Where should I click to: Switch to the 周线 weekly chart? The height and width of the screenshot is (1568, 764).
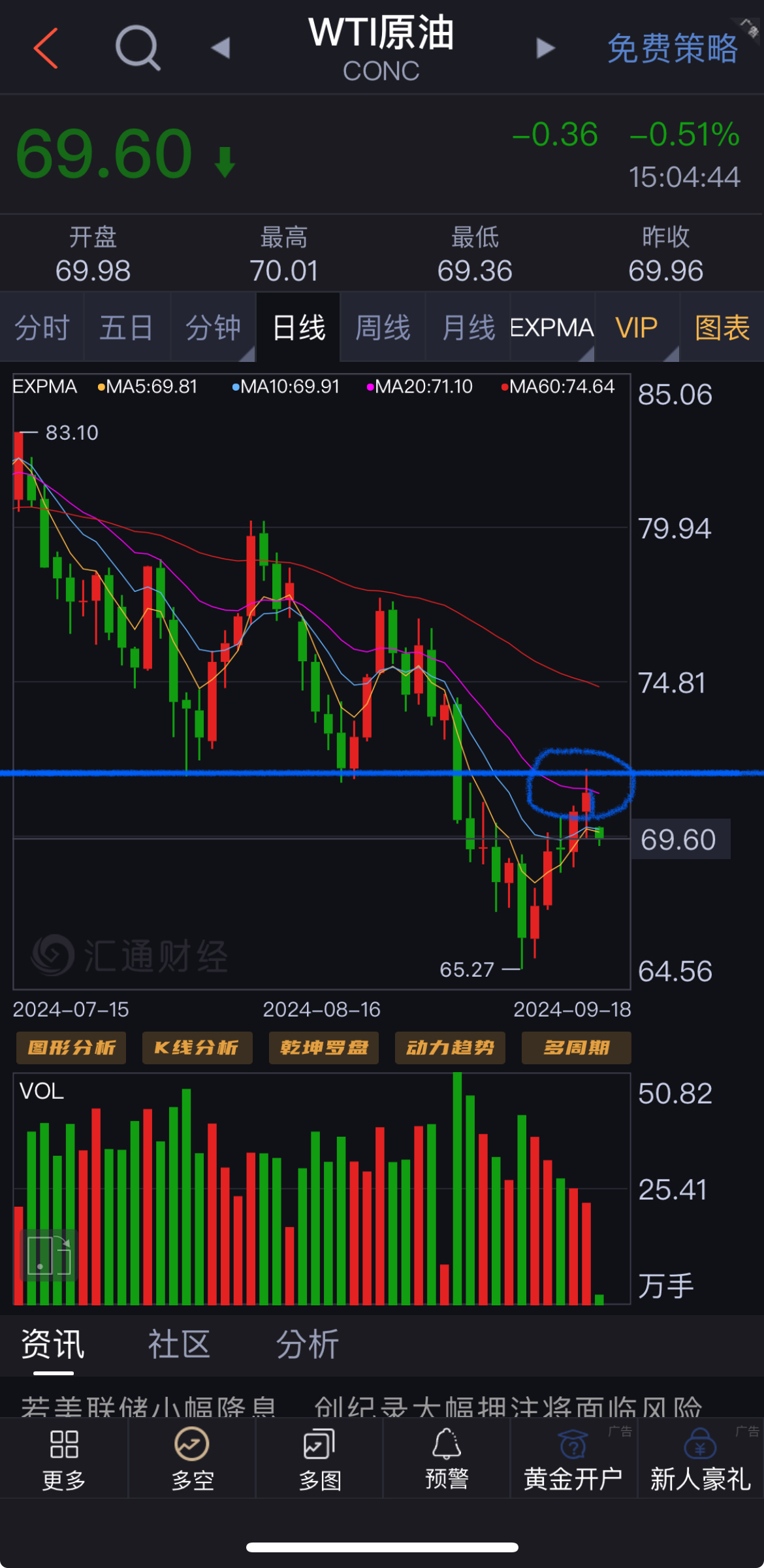click(x=383, y=327)
